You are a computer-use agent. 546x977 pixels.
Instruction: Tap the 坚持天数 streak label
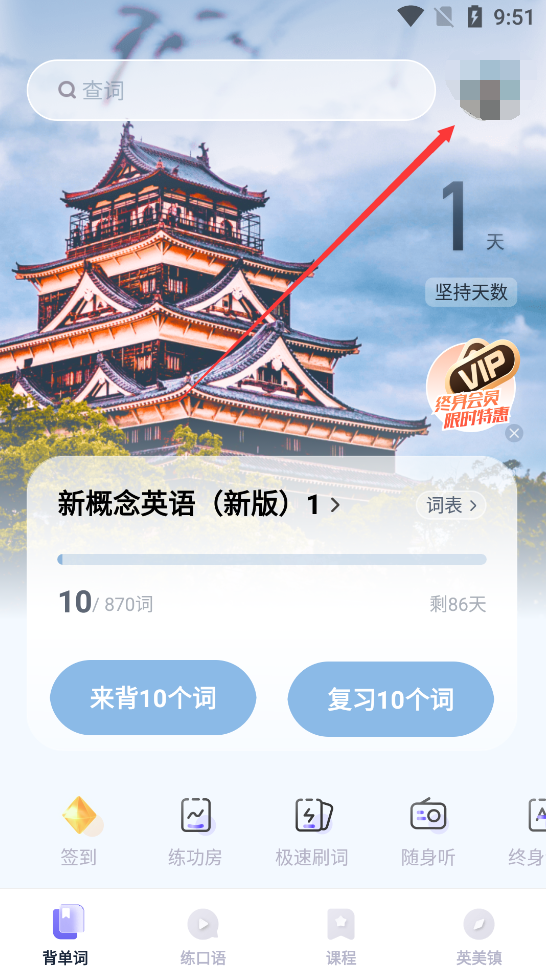coord(471,292)
